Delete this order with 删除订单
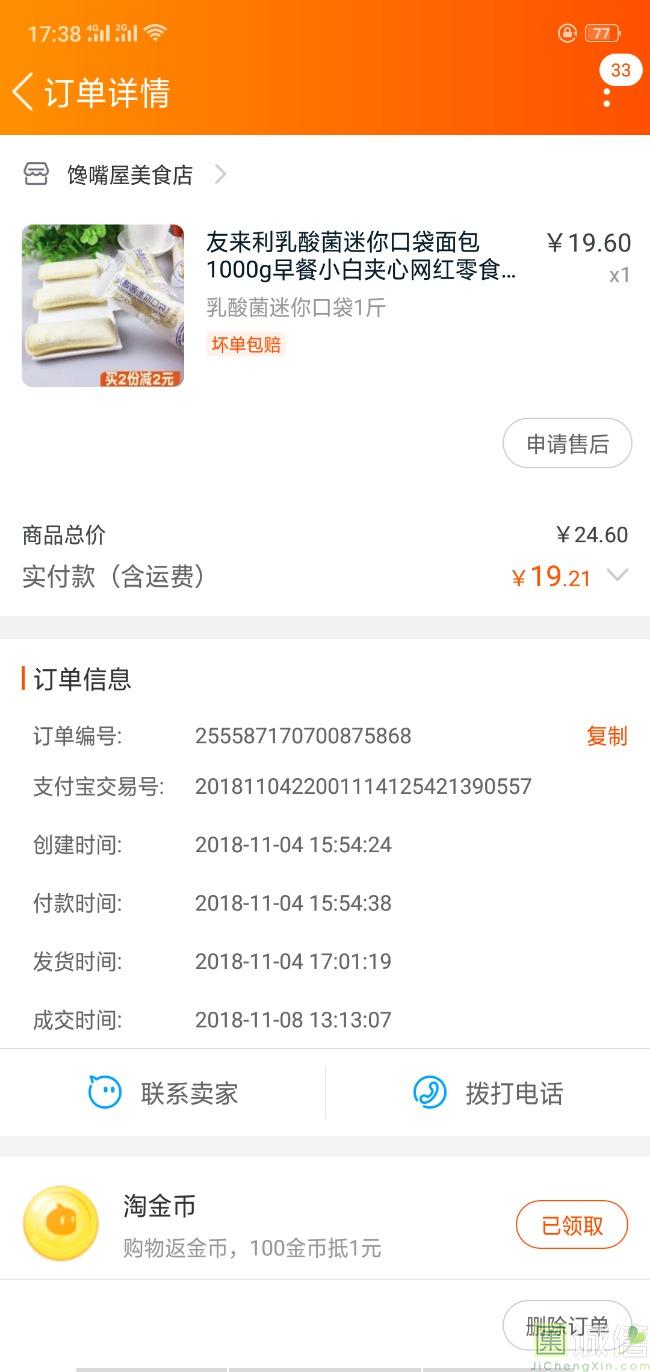 pos(567,1326)
